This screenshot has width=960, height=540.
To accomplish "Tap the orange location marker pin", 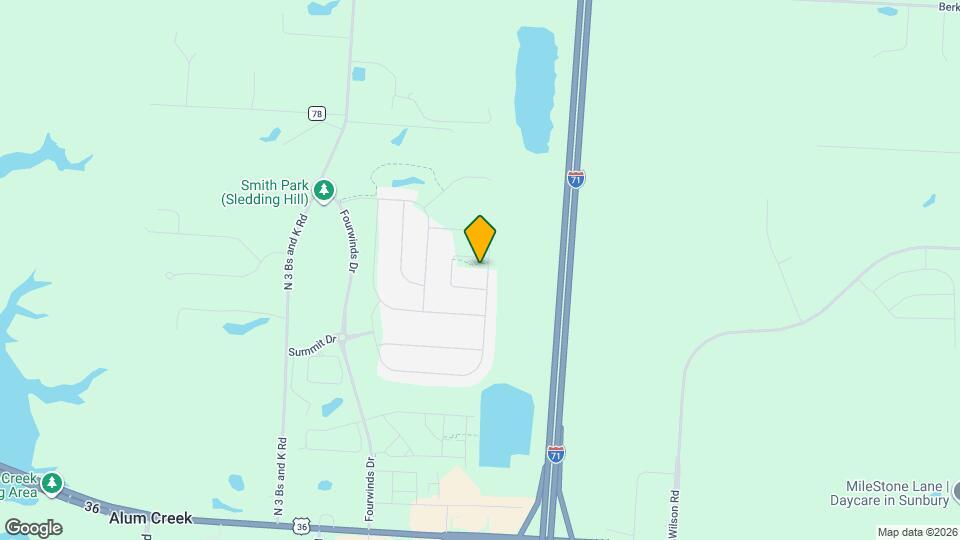I will 480,238.
